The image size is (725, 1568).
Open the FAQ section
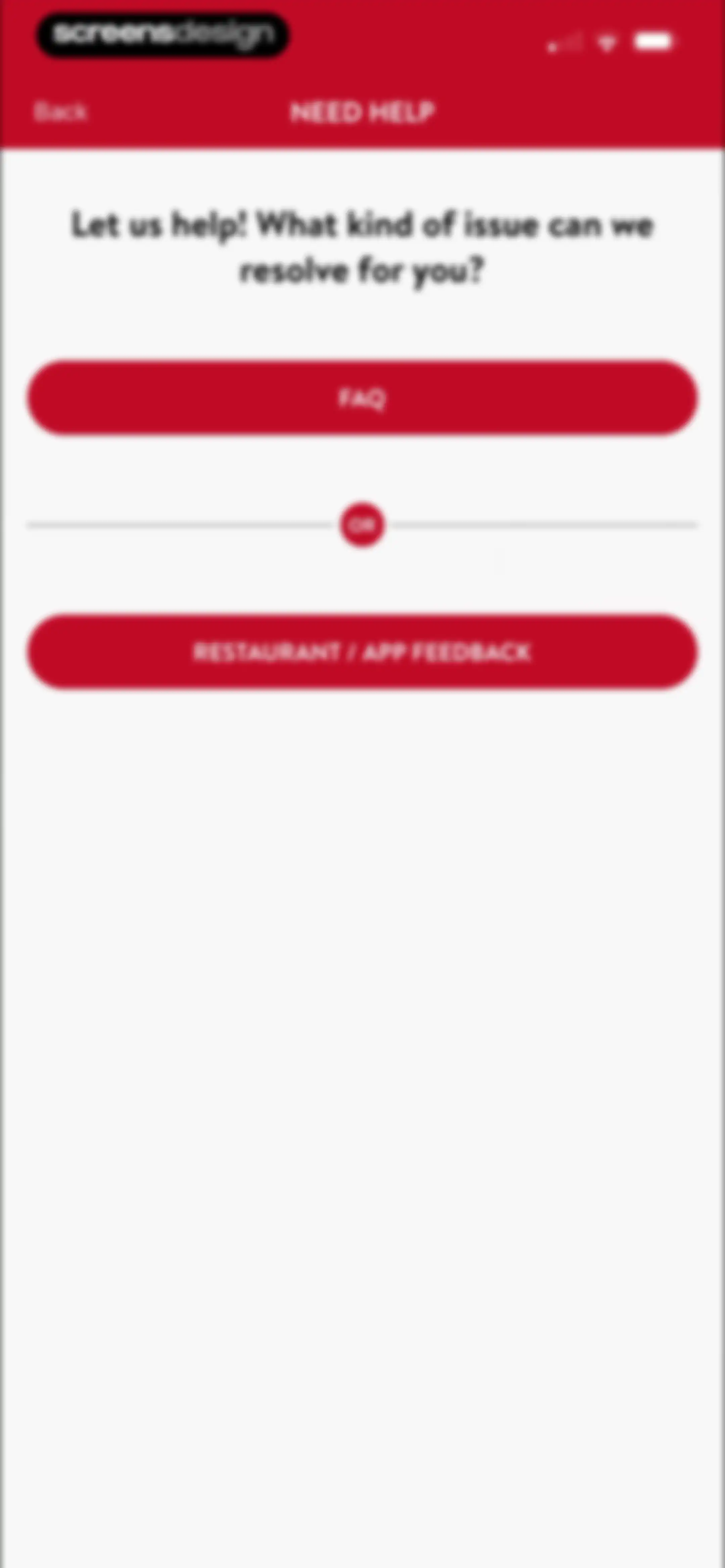pyautogui.click(x=362, y=398)
